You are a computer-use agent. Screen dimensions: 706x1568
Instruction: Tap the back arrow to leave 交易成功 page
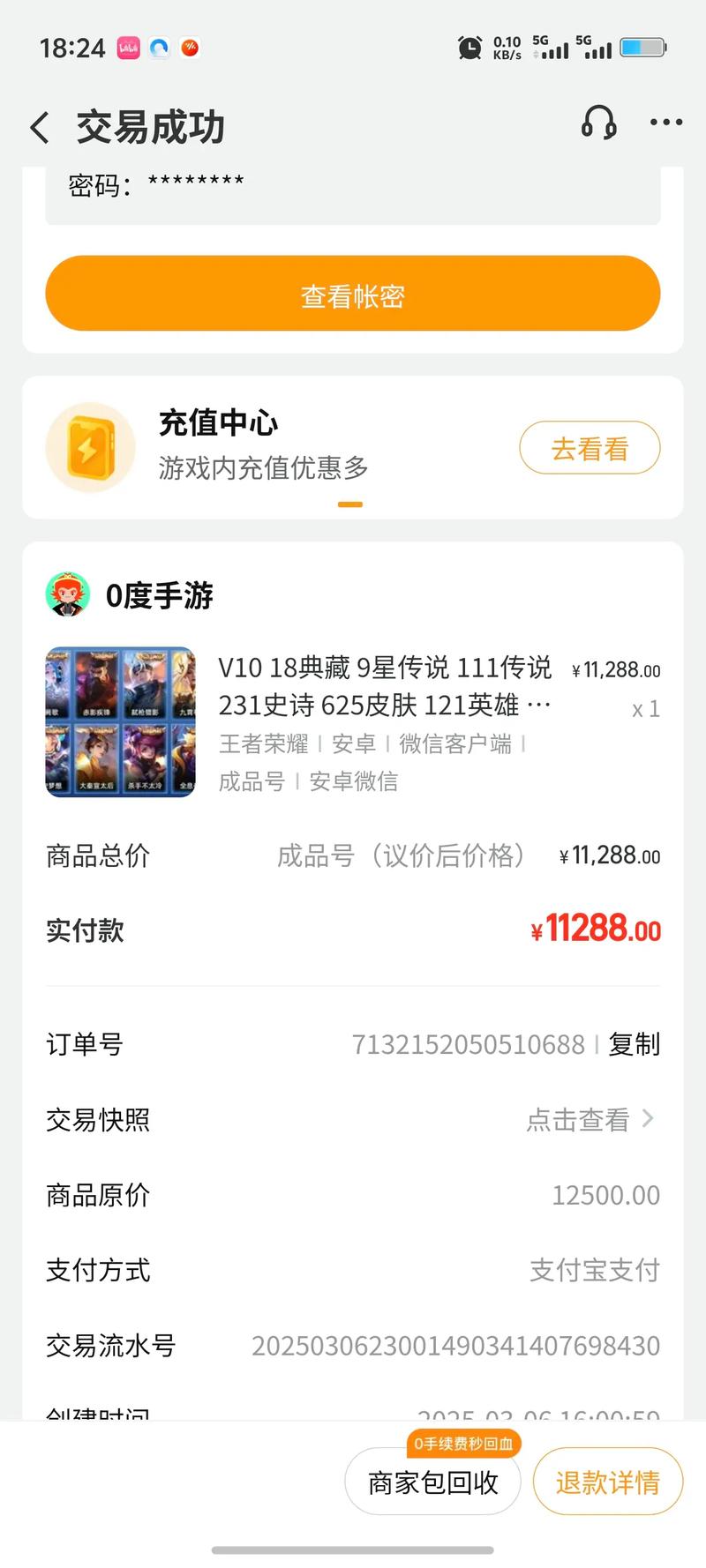(x=39, y=126)
